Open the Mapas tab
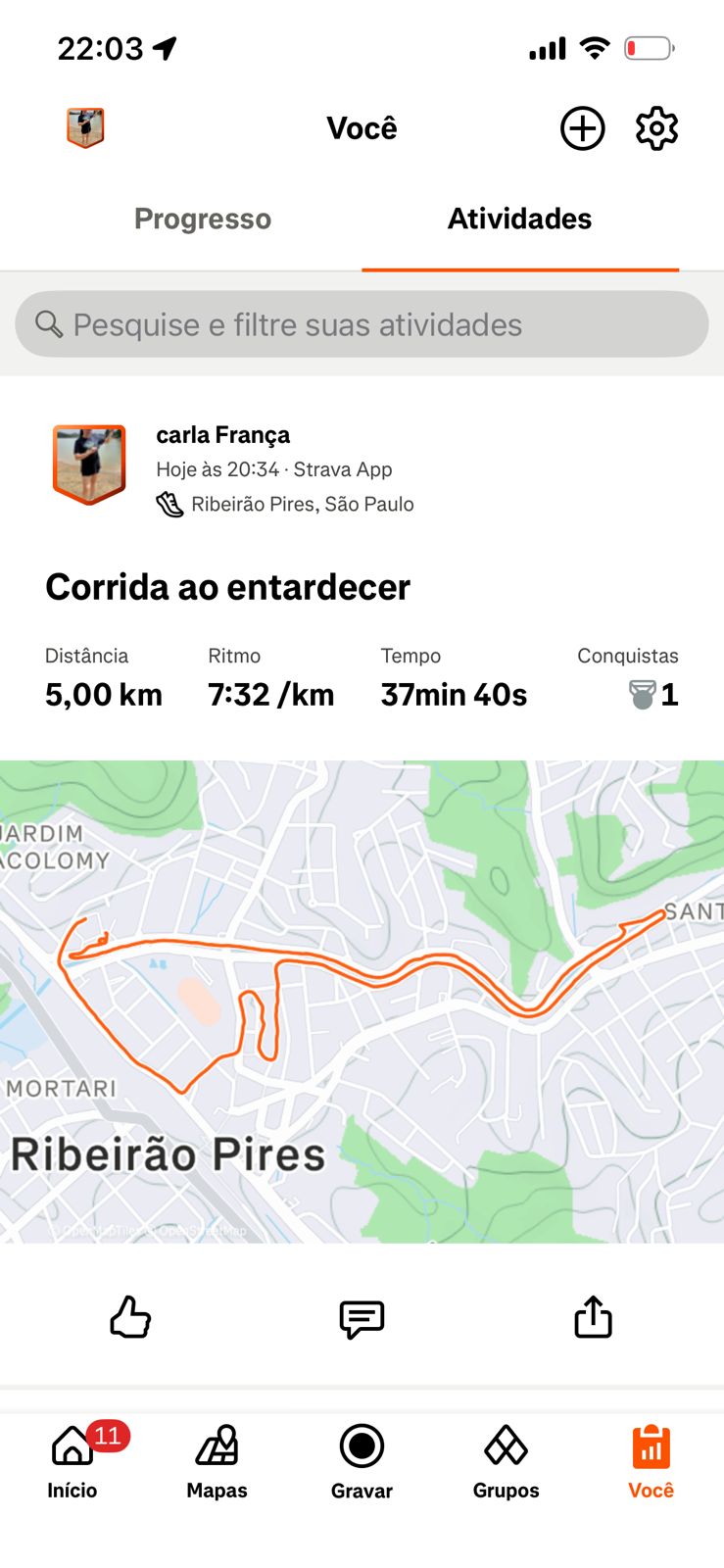 point(217,1460)
